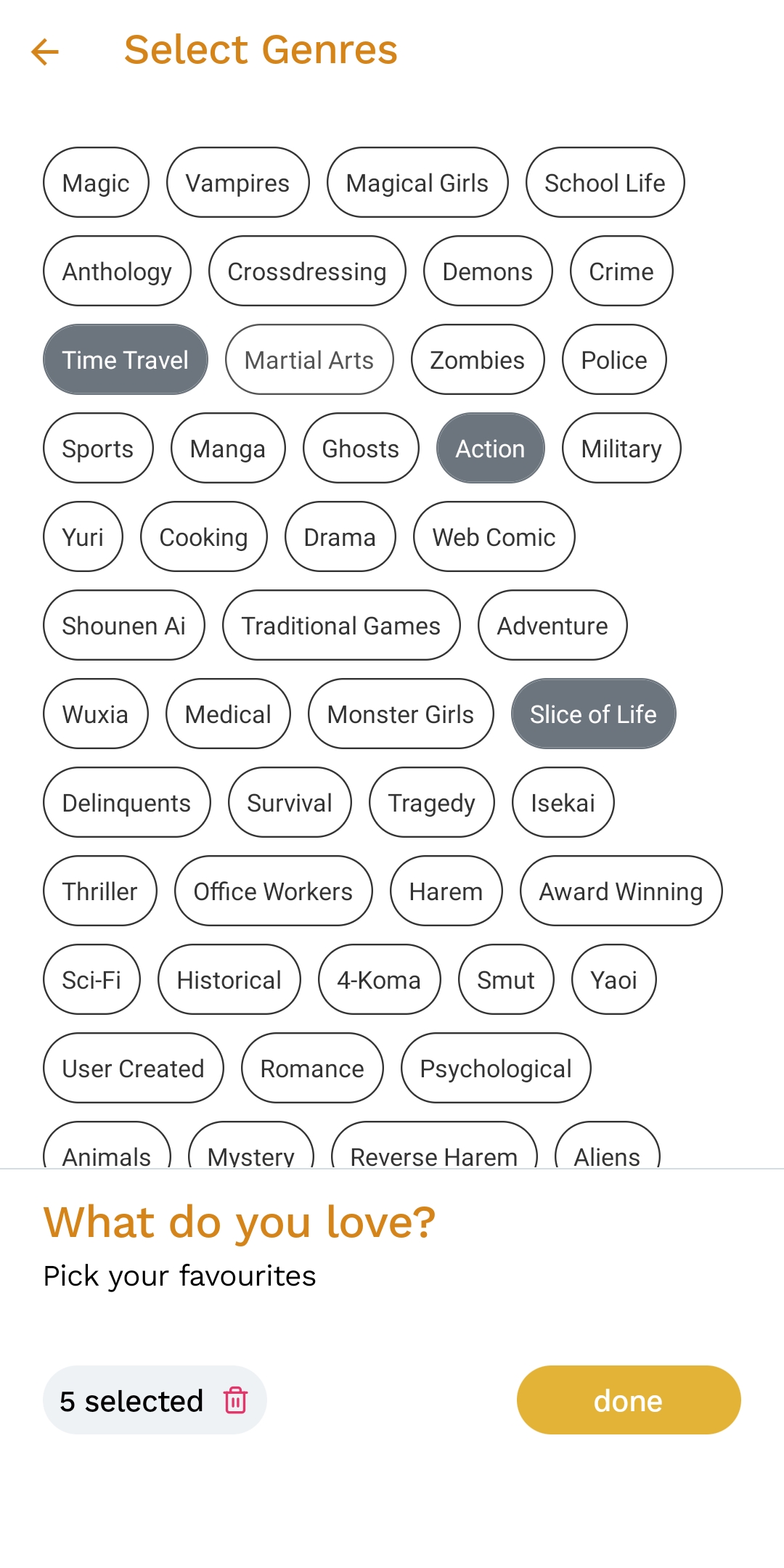Image resolution: width=784 pixels, height=1568 pixels.
Task: Clear selections with the trash icon
Action: [235, 1400]
